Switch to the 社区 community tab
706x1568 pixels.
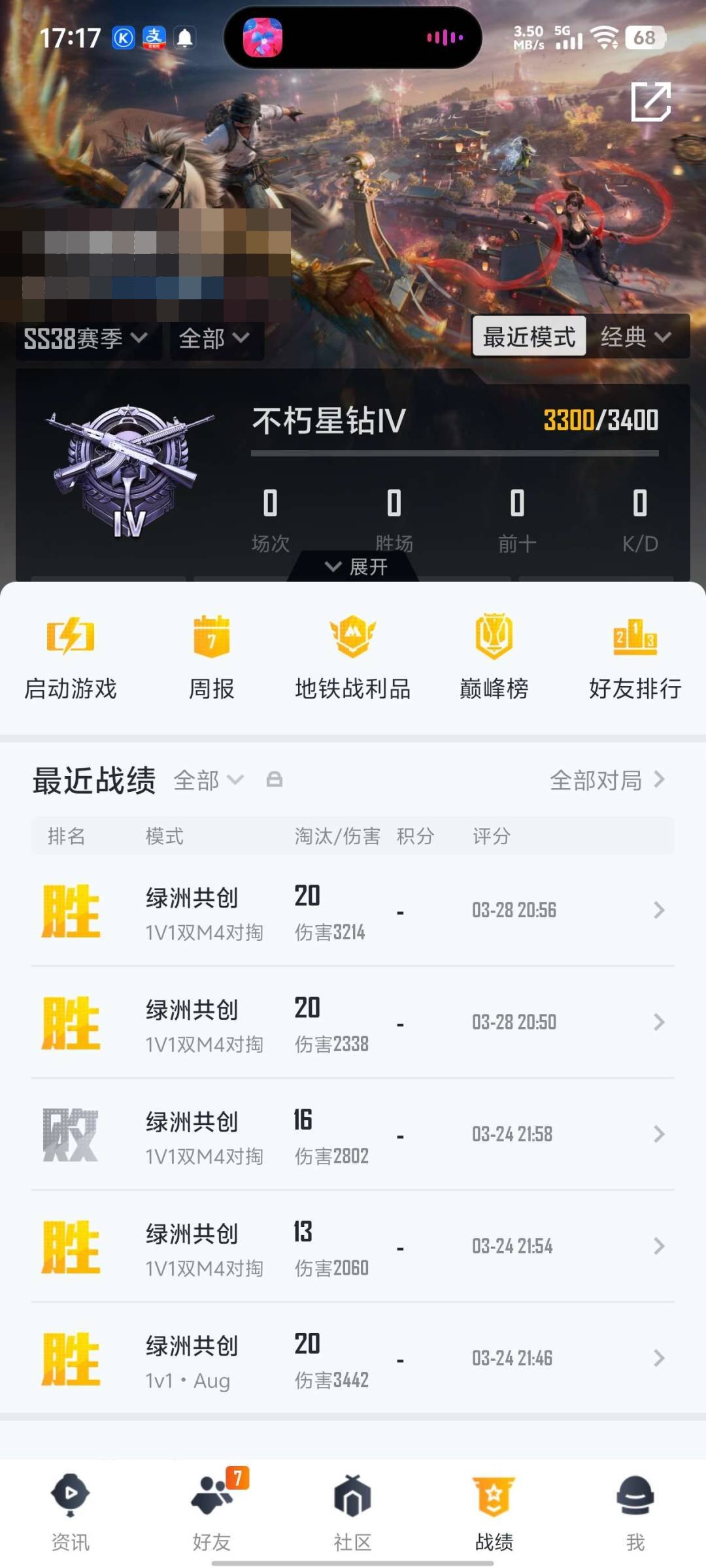[353, 1509]
